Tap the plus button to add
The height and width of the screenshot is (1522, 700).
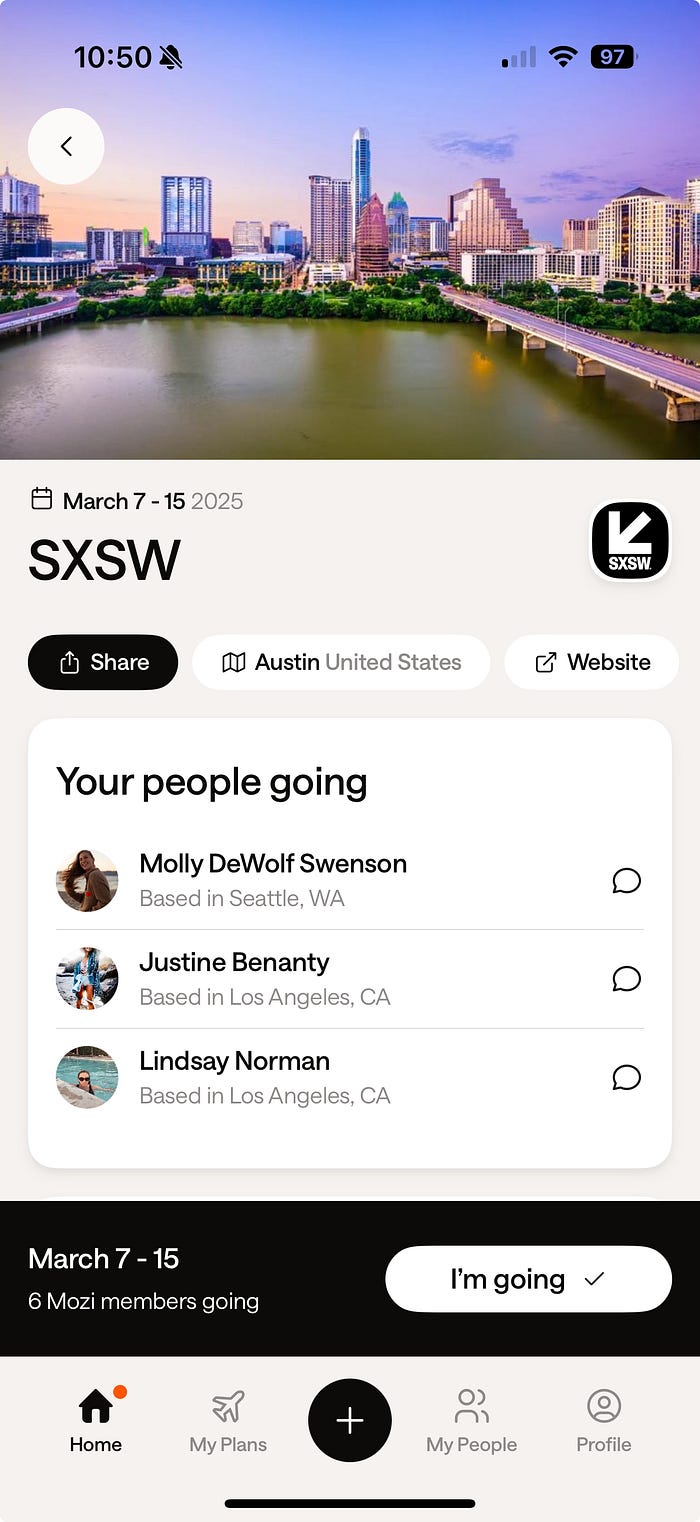click(x=350, y=1420)
